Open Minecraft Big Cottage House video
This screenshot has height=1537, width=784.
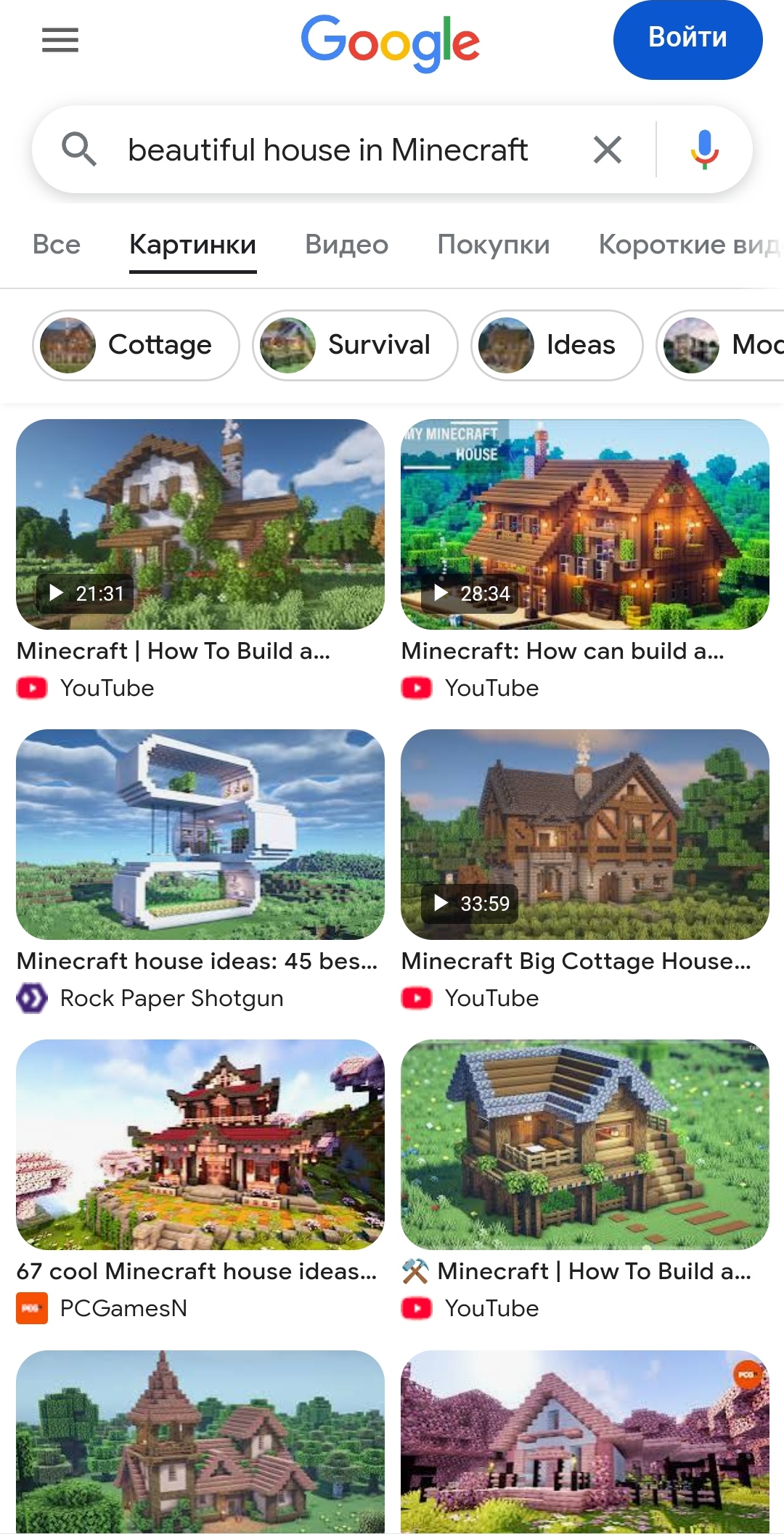pos(585,835)
